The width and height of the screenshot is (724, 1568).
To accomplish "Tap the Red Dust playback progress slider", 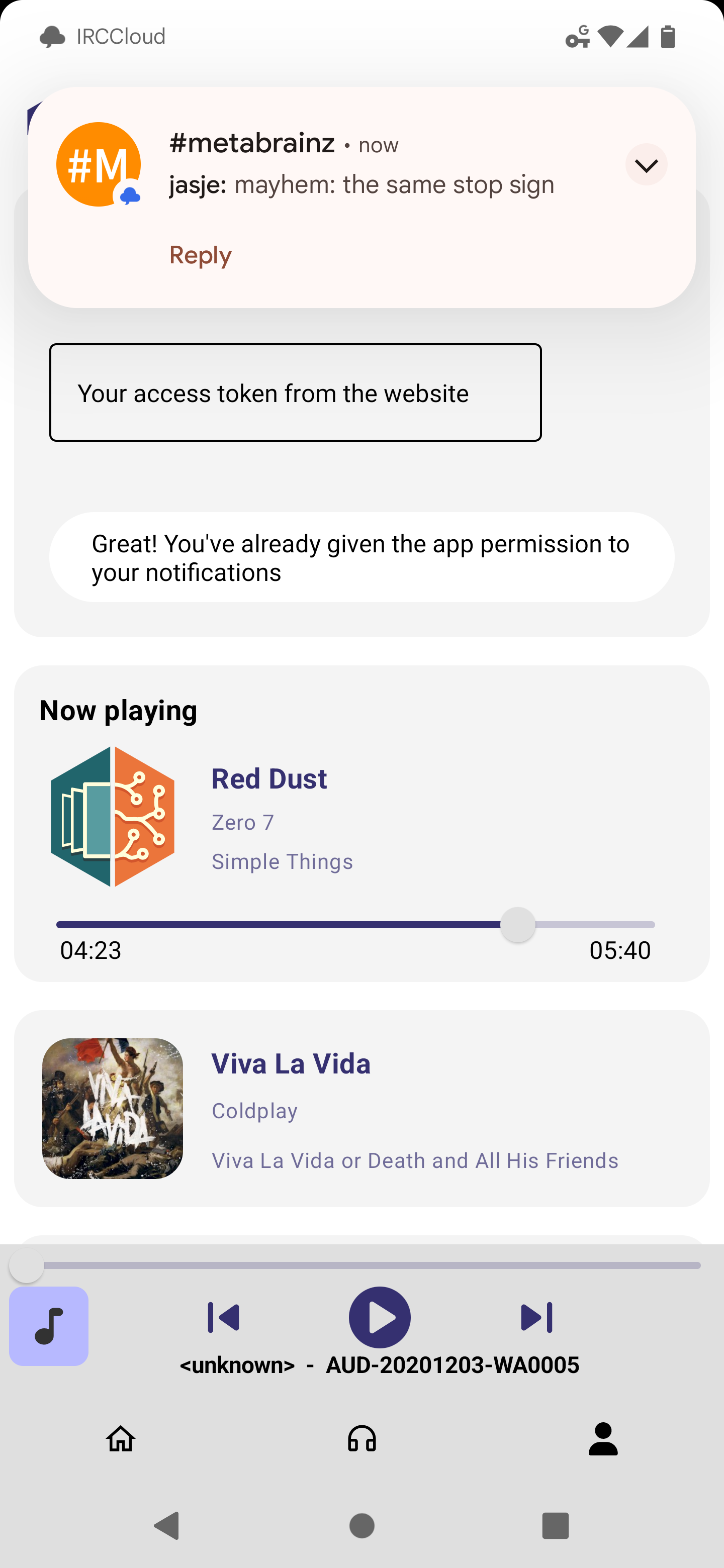I will (x=355, y=925).
